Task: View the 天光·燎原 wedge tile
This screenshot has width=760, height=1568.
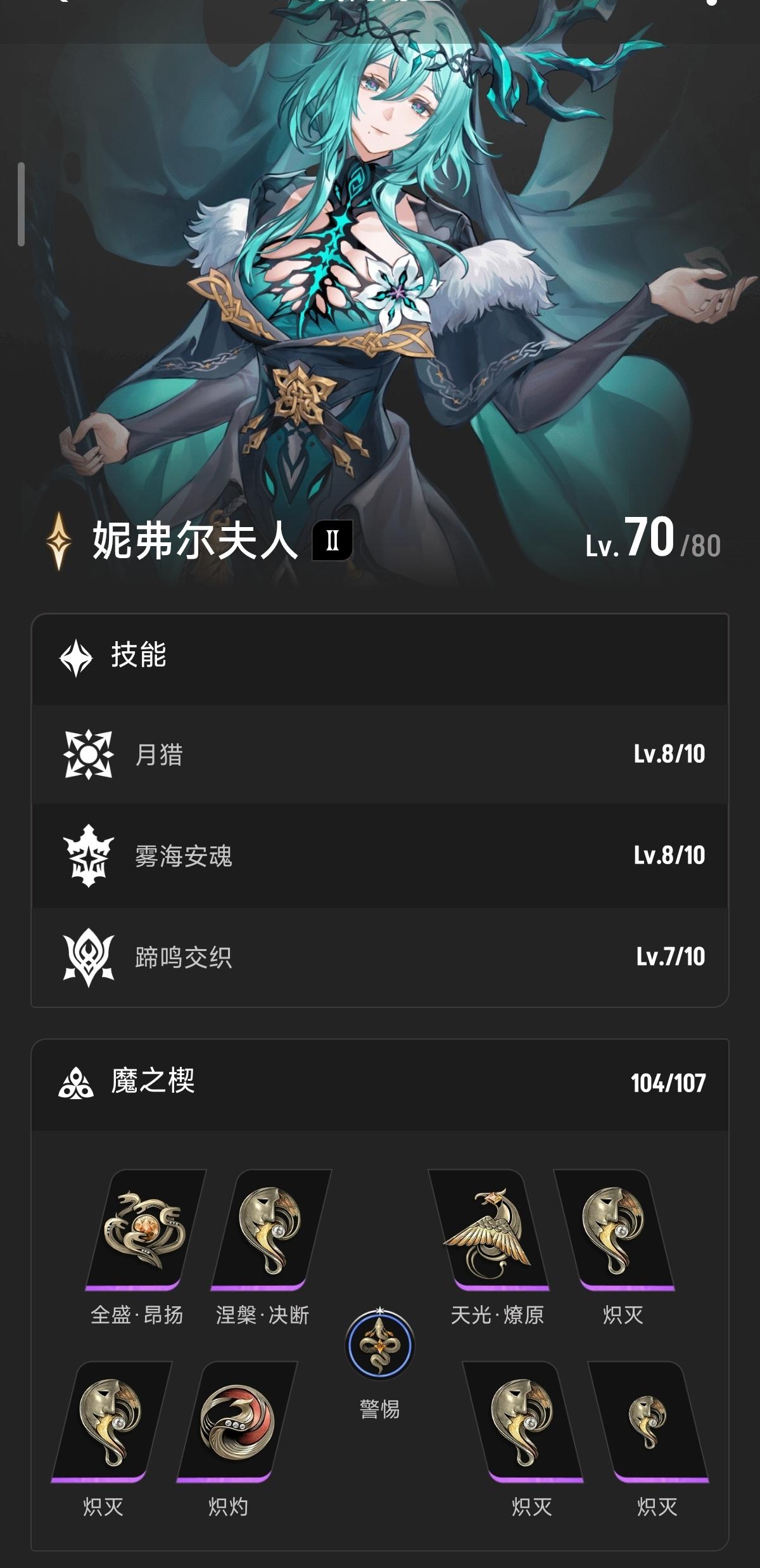Action: tap(488, 1229)
